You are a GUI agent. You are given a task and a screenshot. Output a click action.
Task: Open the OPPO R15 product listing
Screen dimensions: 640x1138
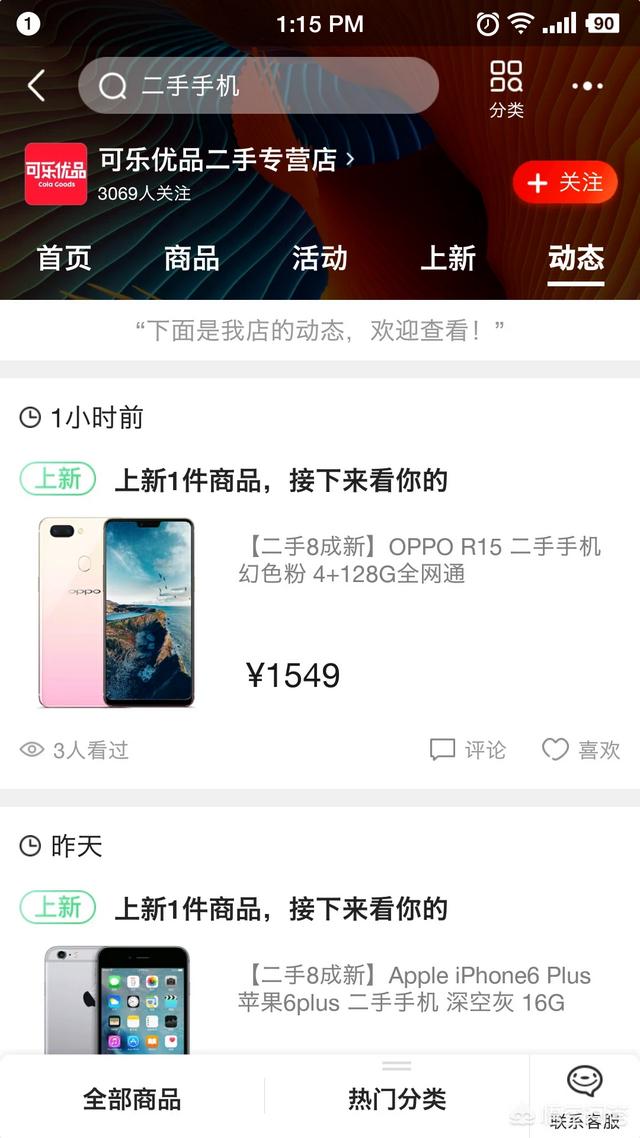point(420,560)
